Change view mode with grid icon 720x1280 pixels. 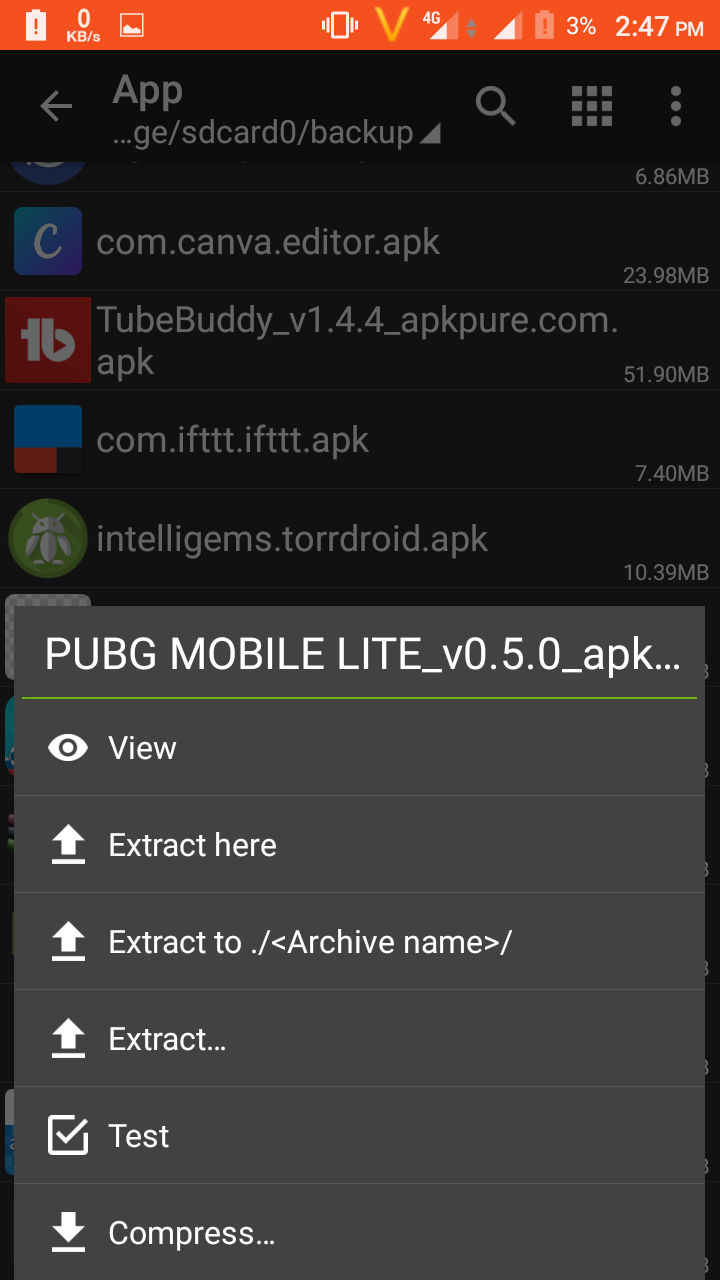point(591,106)
